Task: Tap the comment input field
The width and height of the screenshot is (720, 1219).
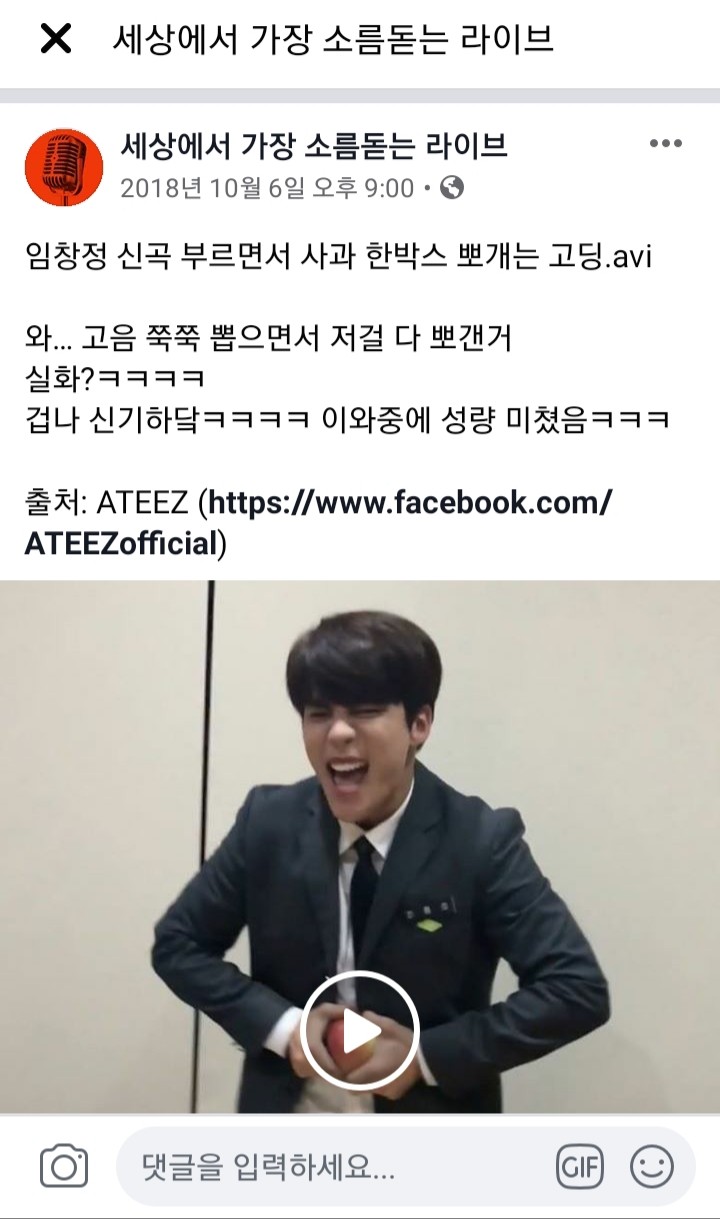Action: click(x=330, y=1166)
